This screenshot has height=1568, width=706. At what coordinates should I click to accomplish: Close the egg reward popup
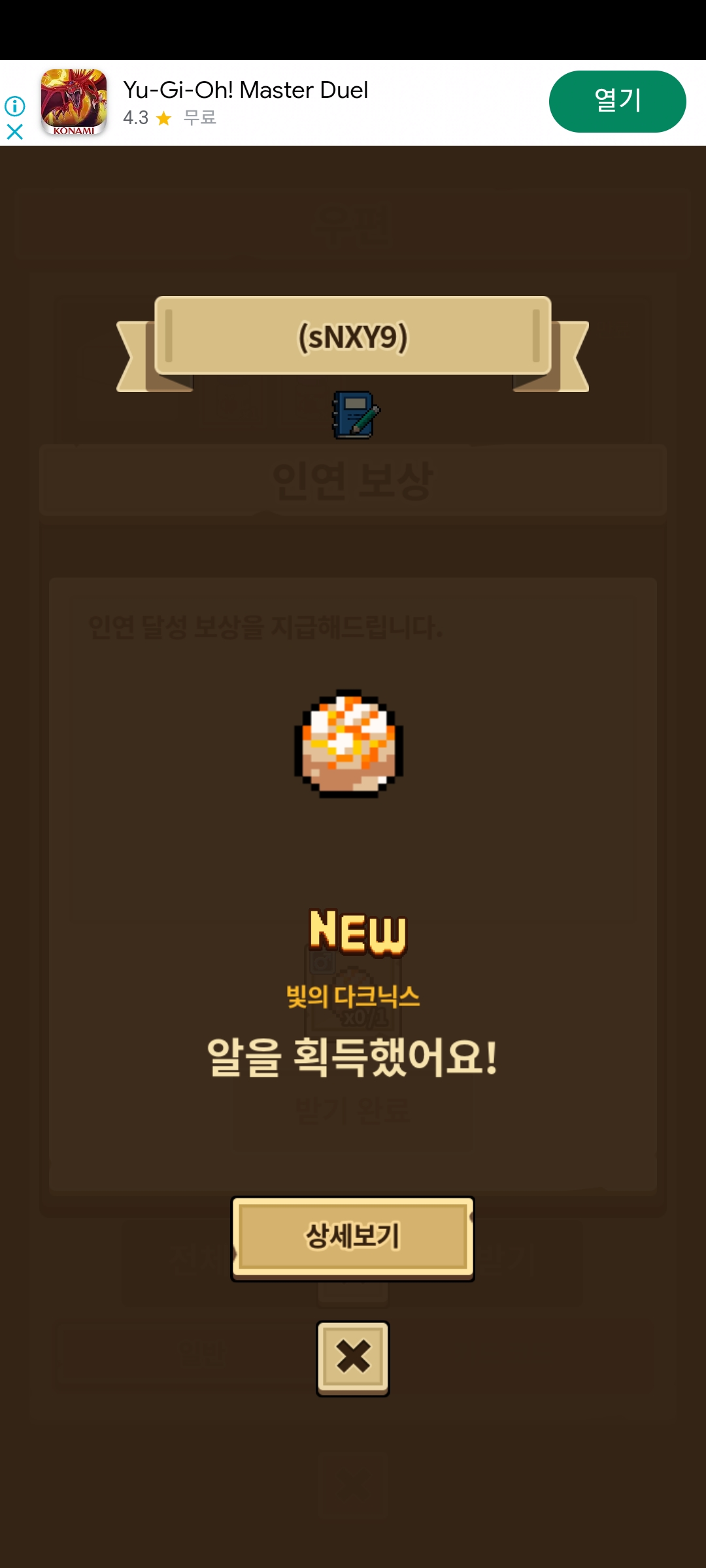[353, 1357]
